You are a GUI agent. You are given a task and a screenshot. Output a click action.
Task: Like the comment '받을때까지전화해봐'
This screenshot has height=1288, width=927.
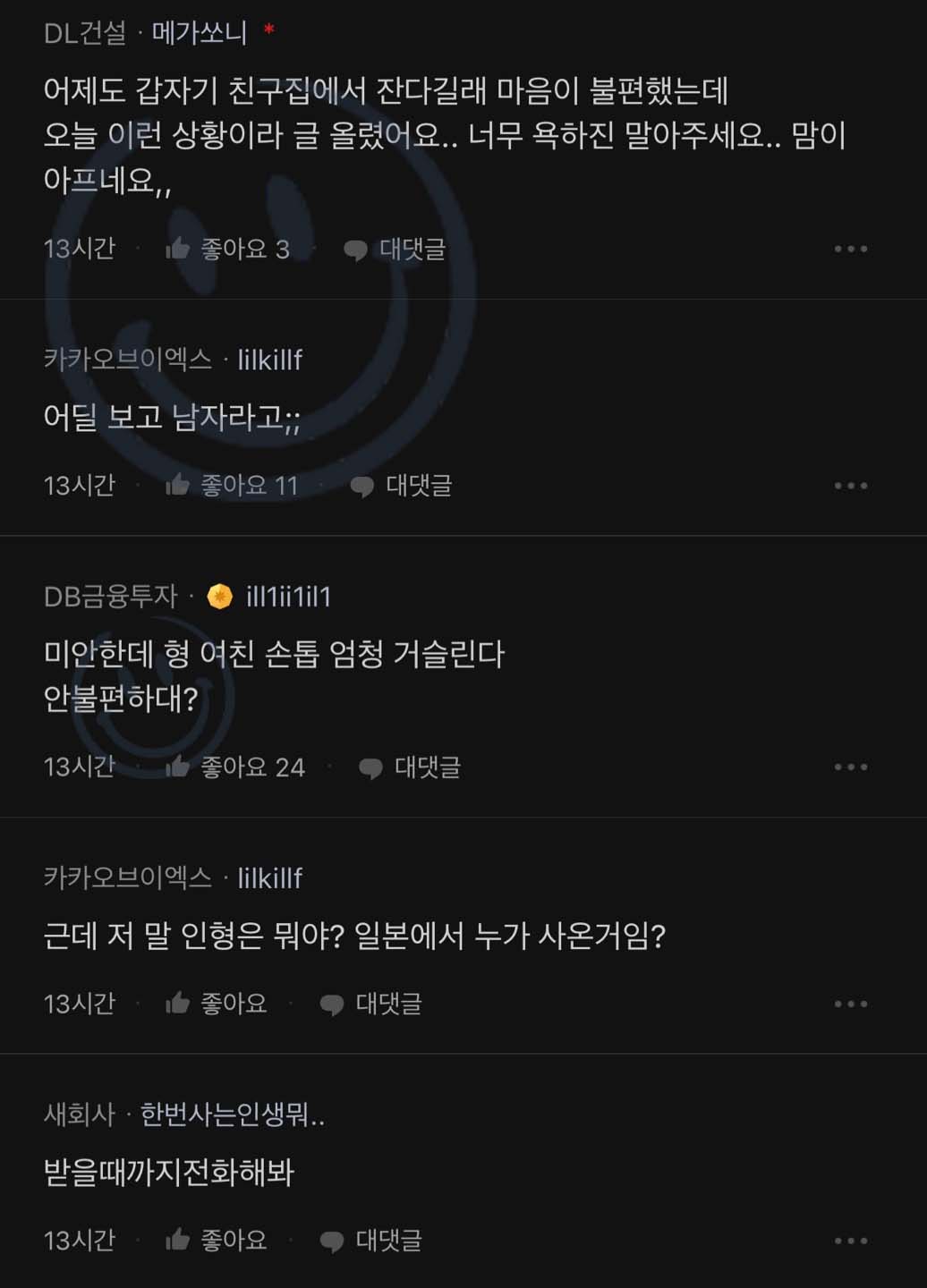tap(217, 1241)
